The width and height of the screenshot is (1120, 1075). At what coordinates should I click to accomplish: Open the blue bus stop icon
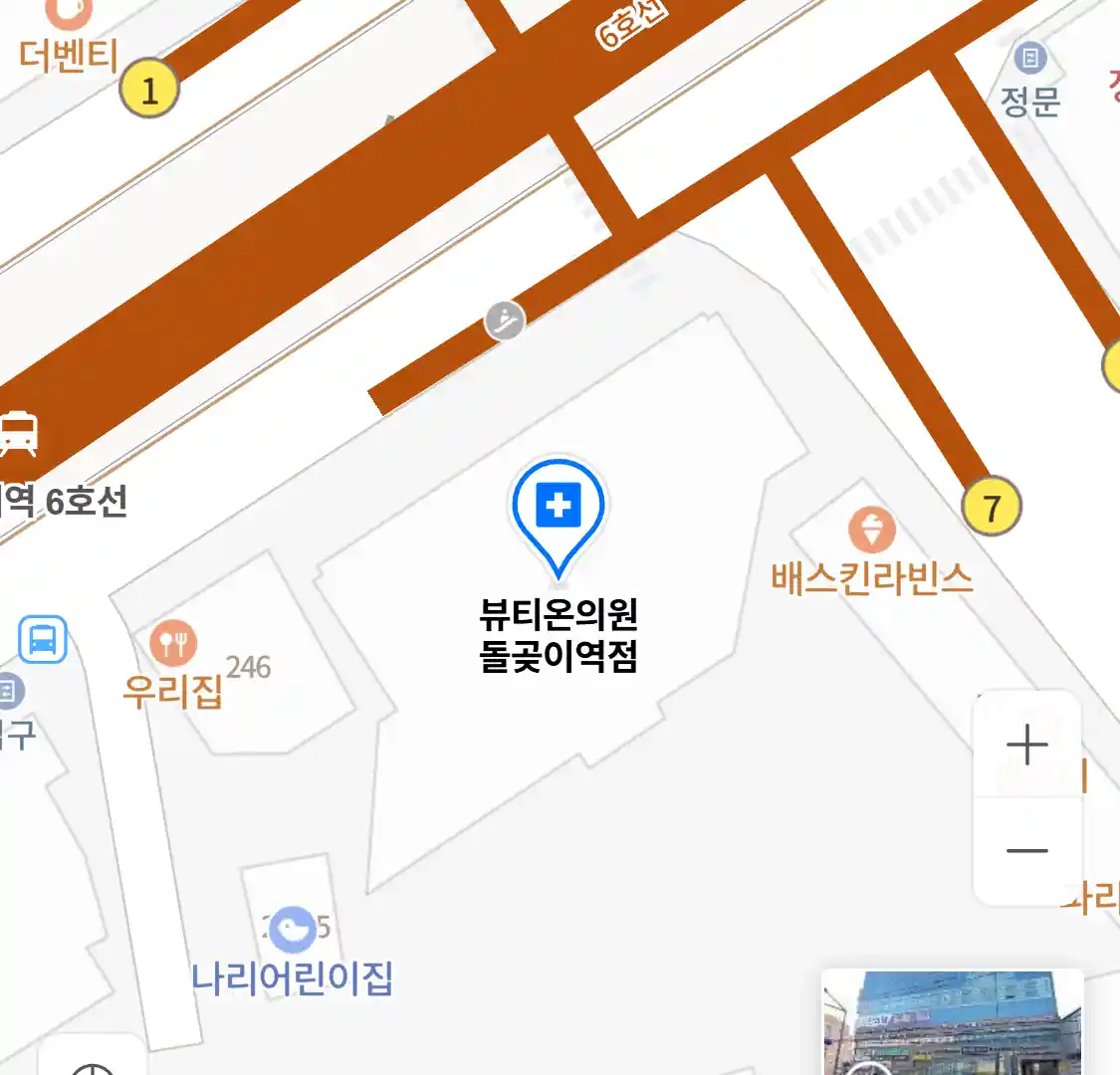click(42, 639)
